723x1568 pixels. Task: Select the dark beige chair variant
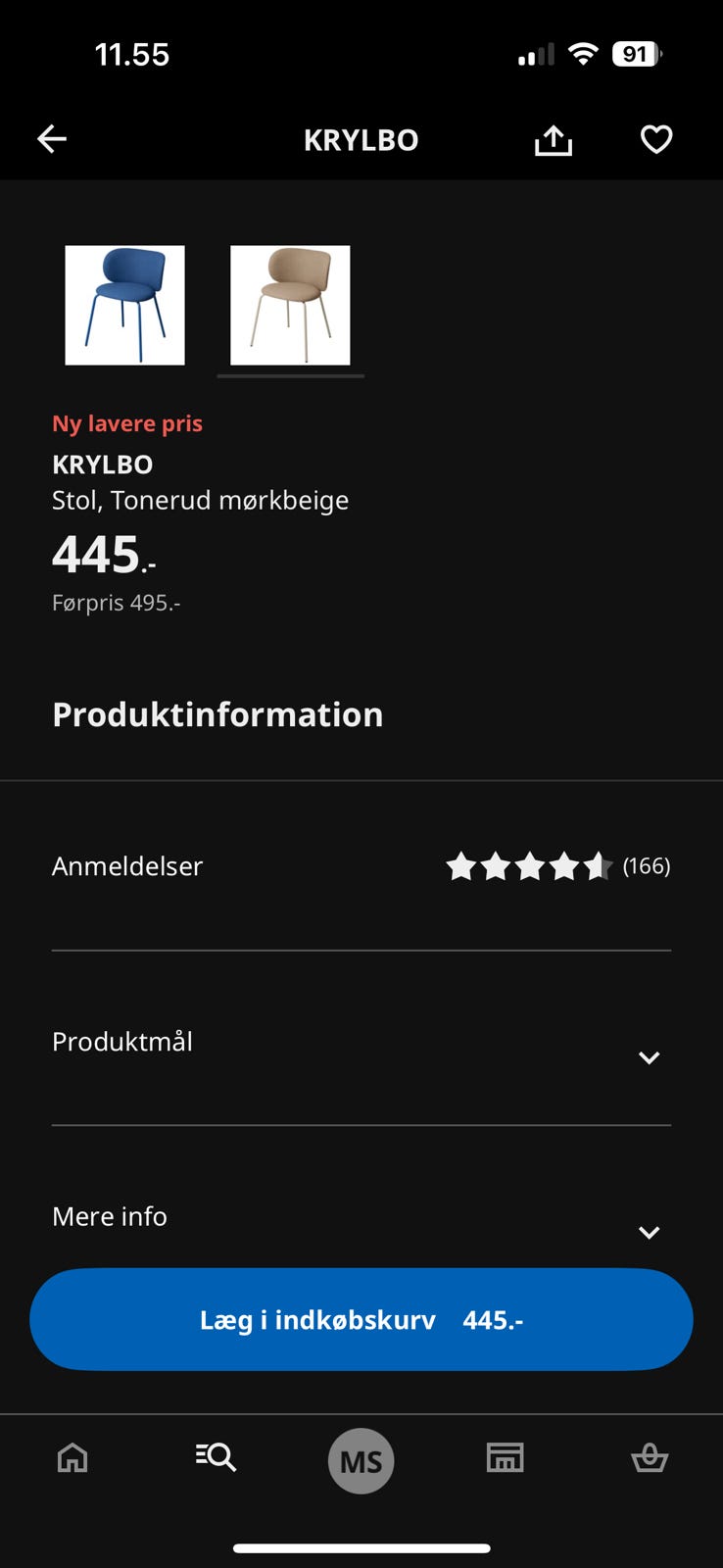coord(290,306)
